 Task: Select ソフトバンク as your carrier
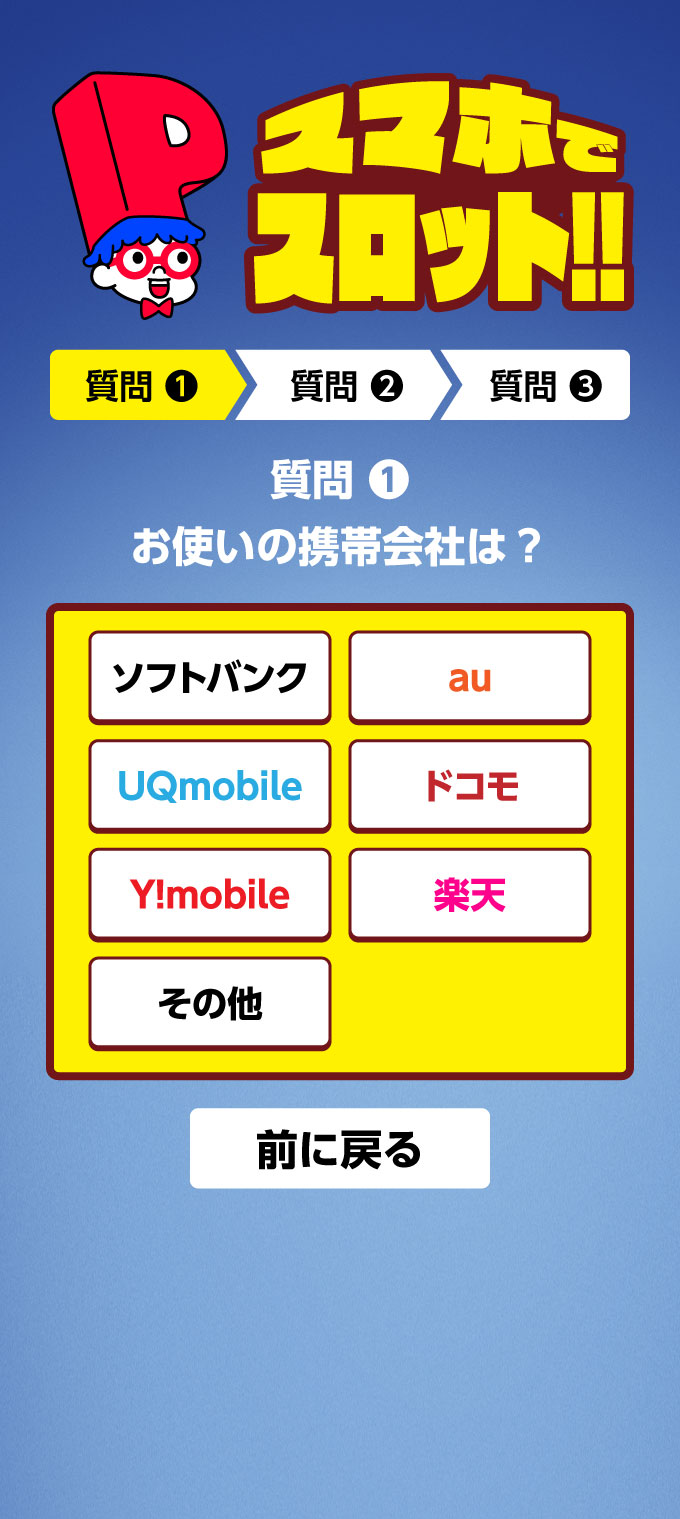[x=210, y=677]
